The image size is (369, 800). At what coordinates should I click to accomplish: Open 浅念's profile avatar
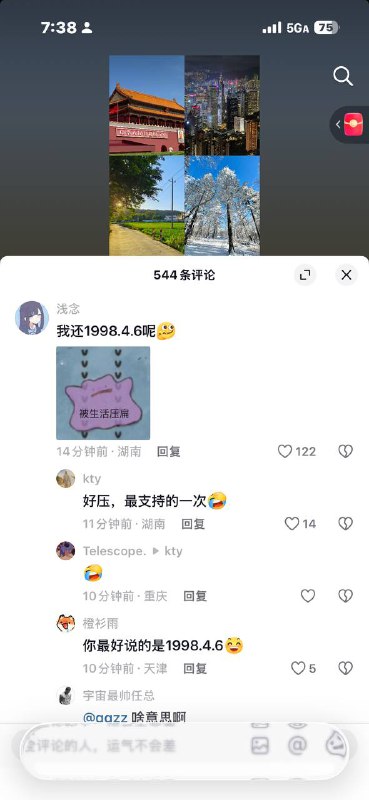point(32,317)
